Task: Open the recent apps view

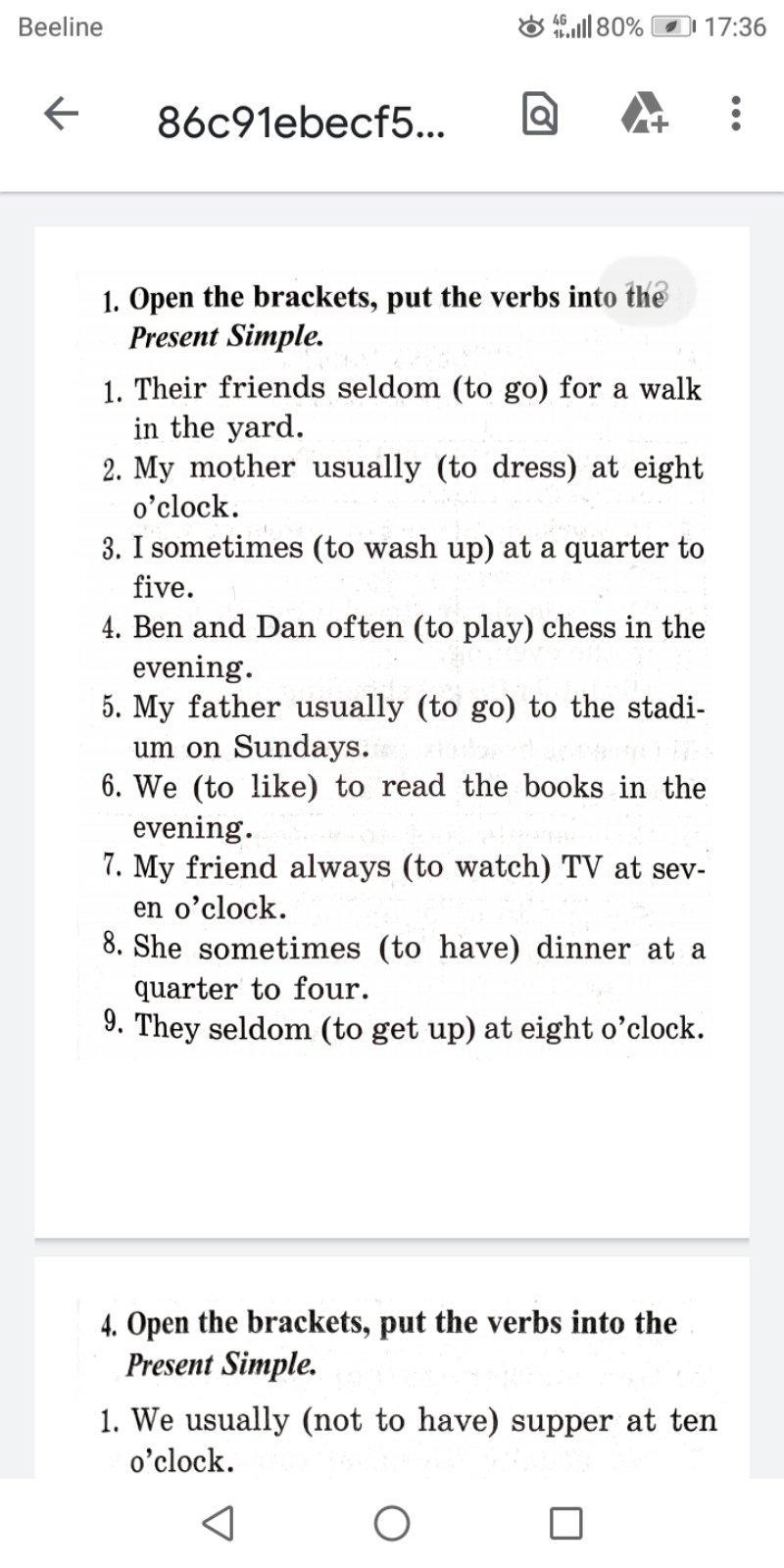Action: (x=565, y=1523)
